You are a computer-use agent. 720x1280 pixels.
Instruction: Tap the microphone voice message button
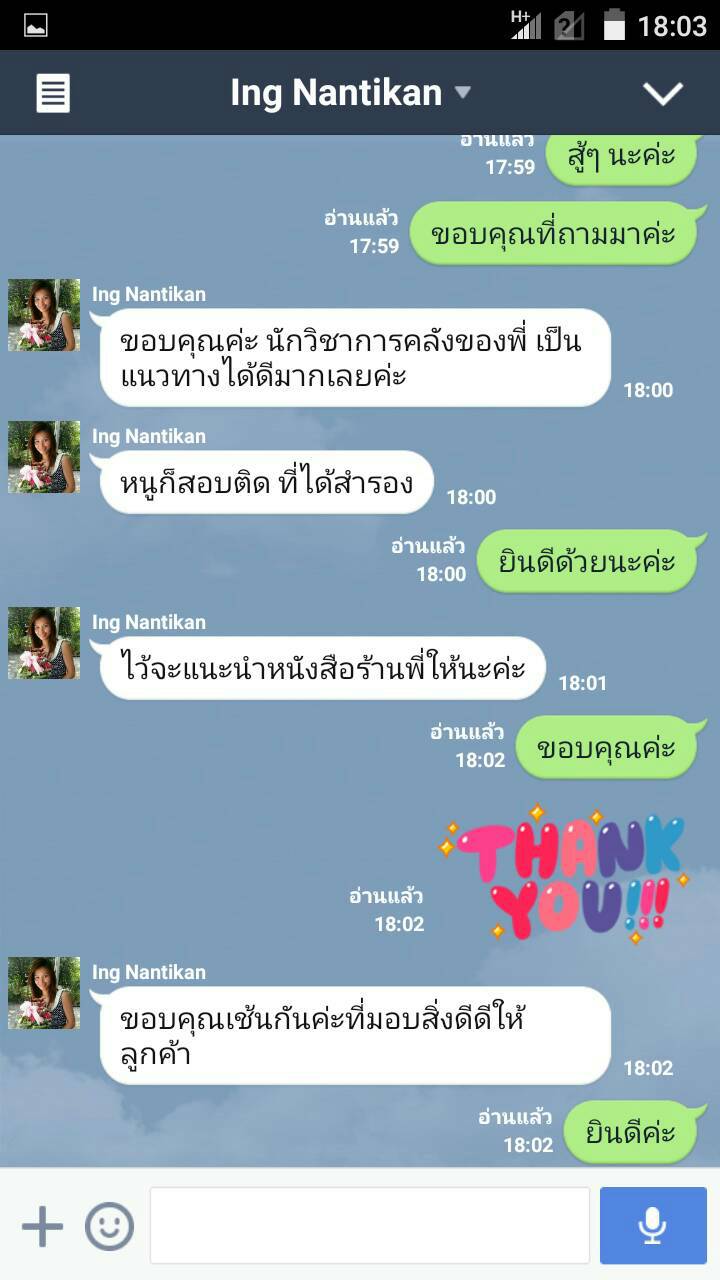tap(653, 1226)
